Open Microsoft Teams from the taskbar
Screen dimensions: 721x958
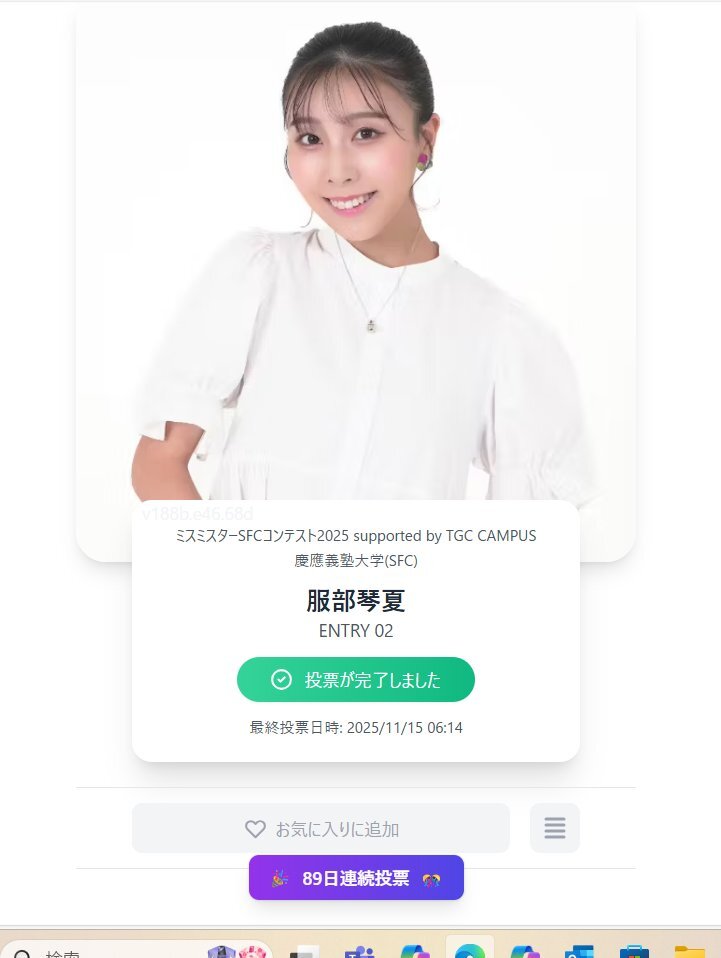359,952
